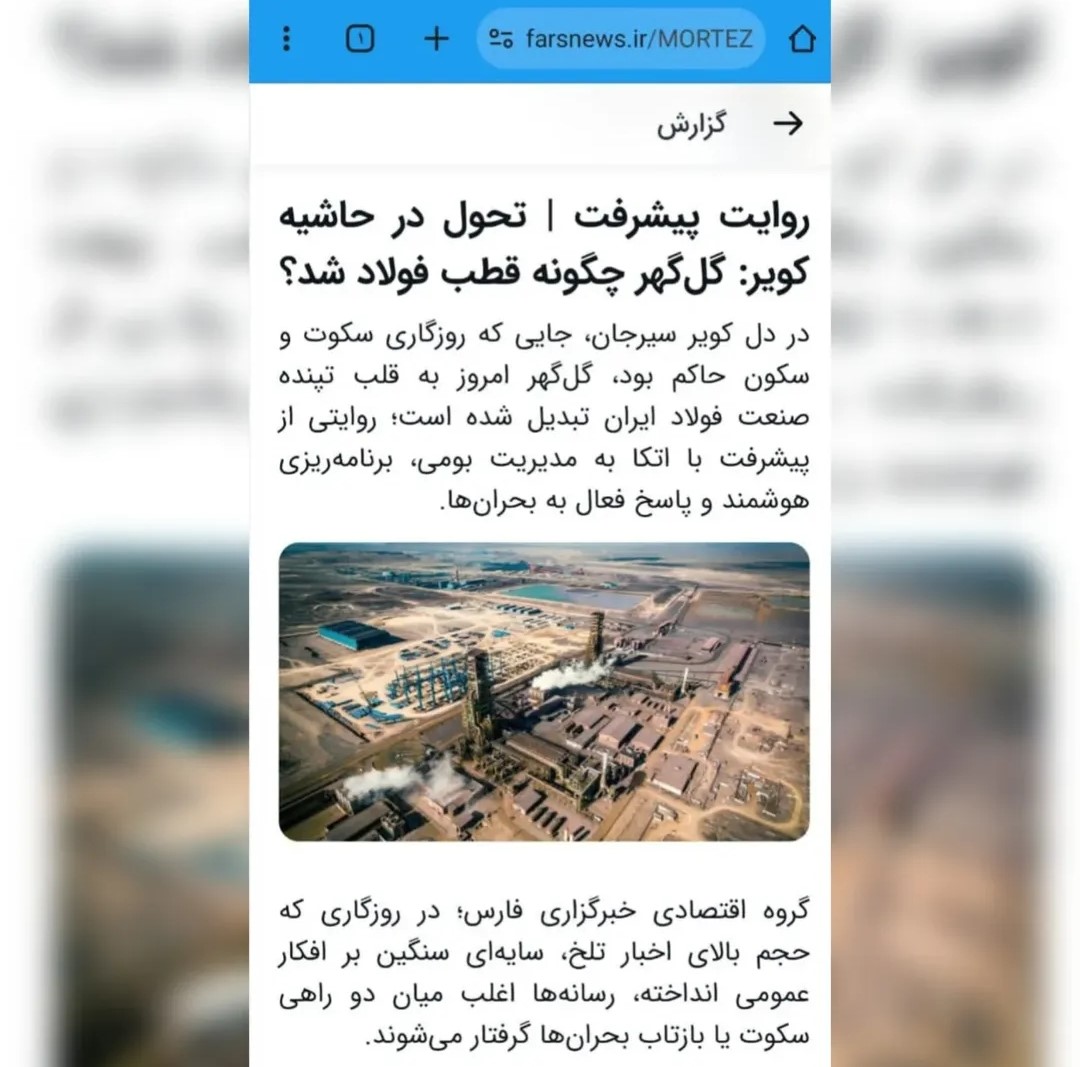Go back using the arrow beside گزارش
The height and width of the screenshot is (1067, 1080).
(x=788, y=124)
